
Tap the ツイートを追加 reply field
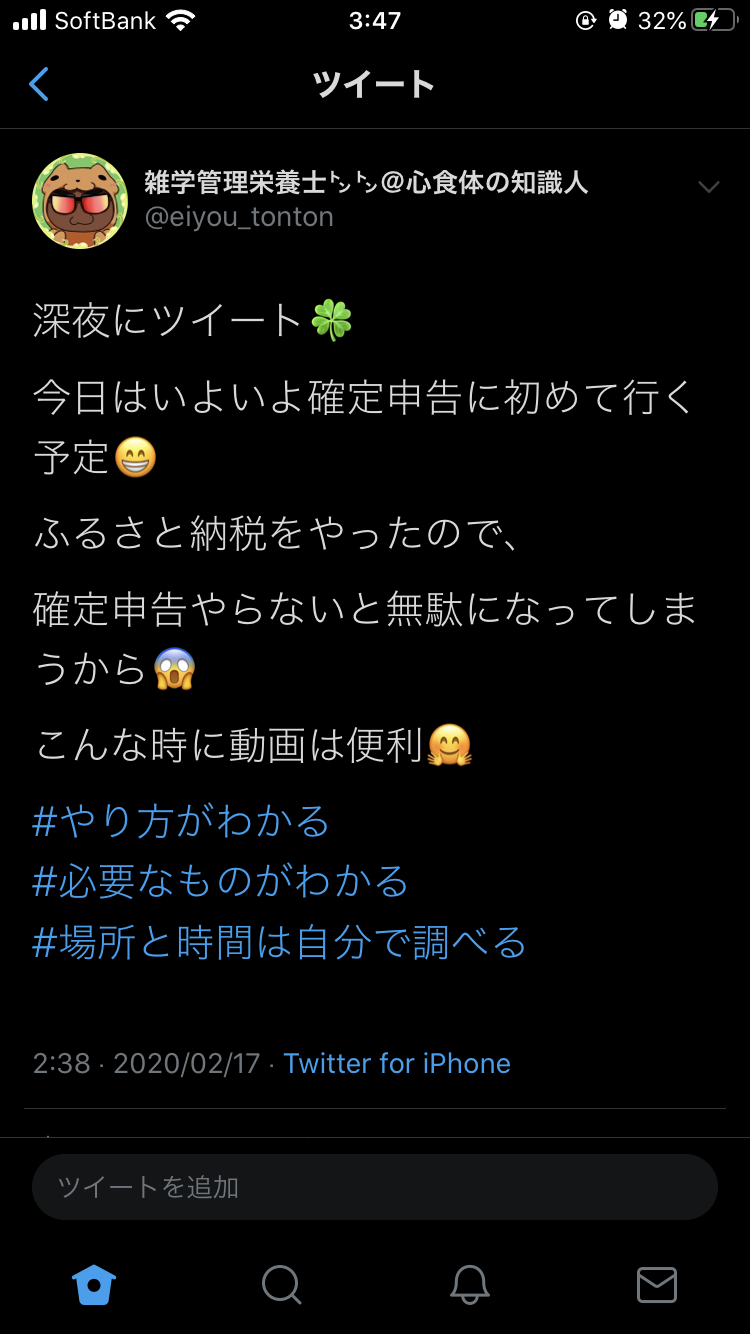pos(374,1186)
